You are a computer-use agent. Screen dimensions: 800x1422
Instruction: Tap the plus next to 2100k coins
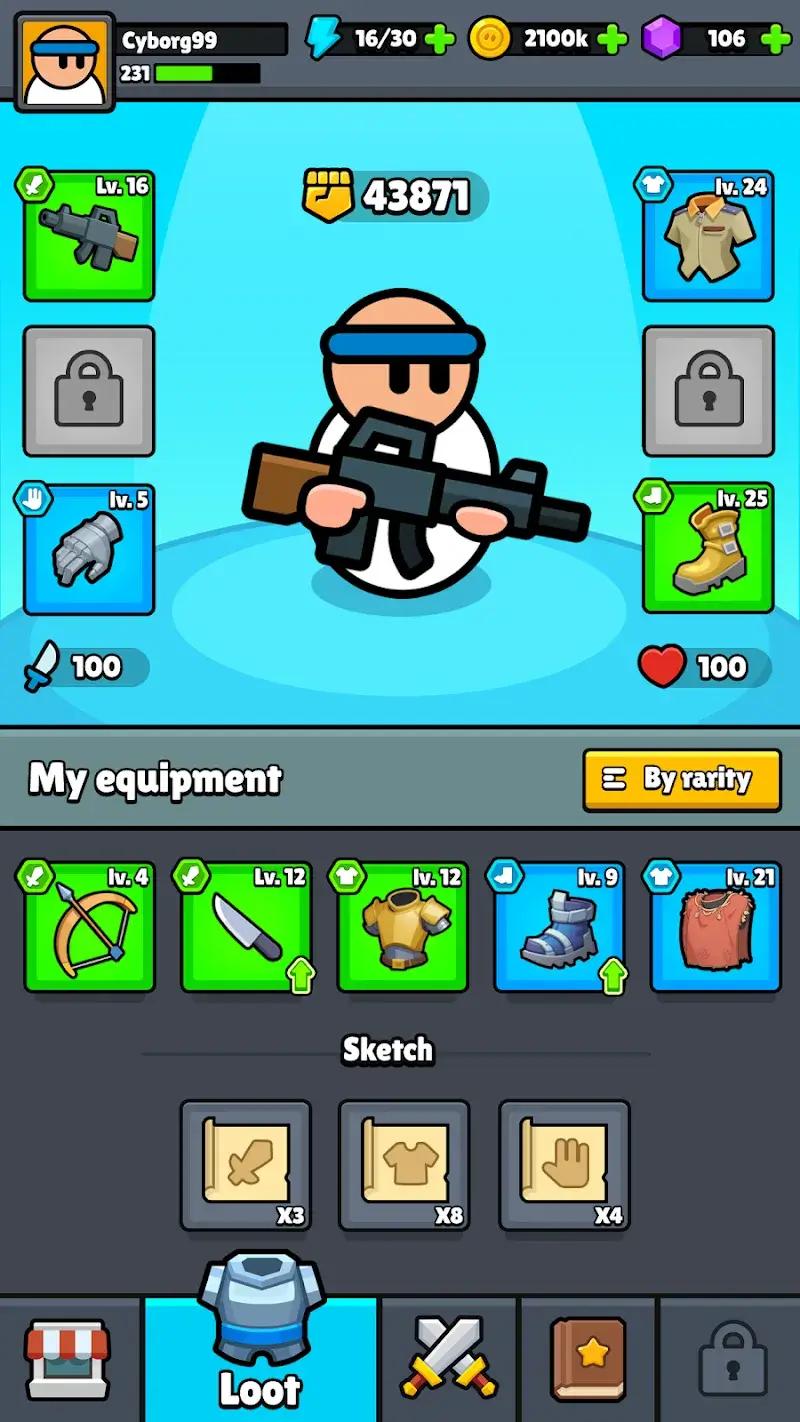(610, 36)
